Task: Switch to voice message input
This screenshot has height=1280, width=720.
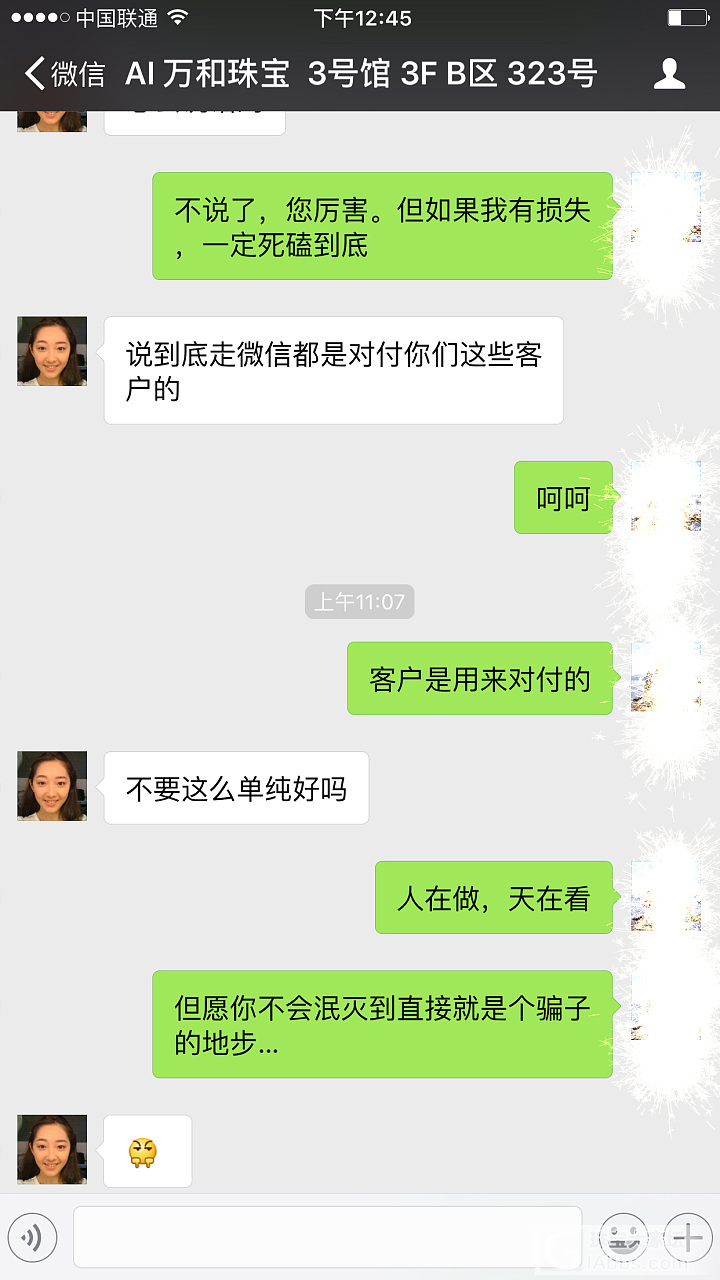Action: tap(32, 1239)
